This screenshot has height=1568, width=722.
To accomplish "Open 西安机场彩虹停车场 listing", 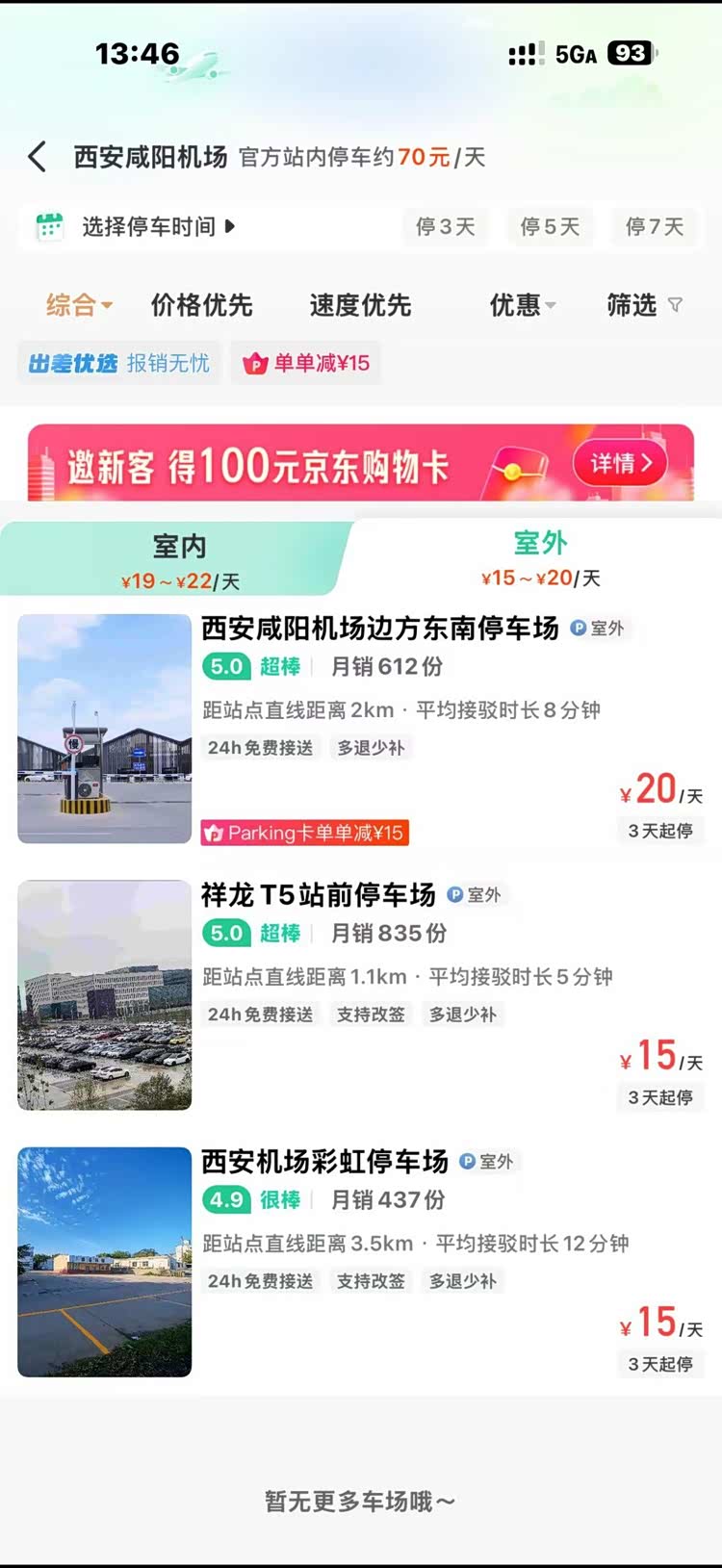I will pyautogui.click(x=324, y=1162).
